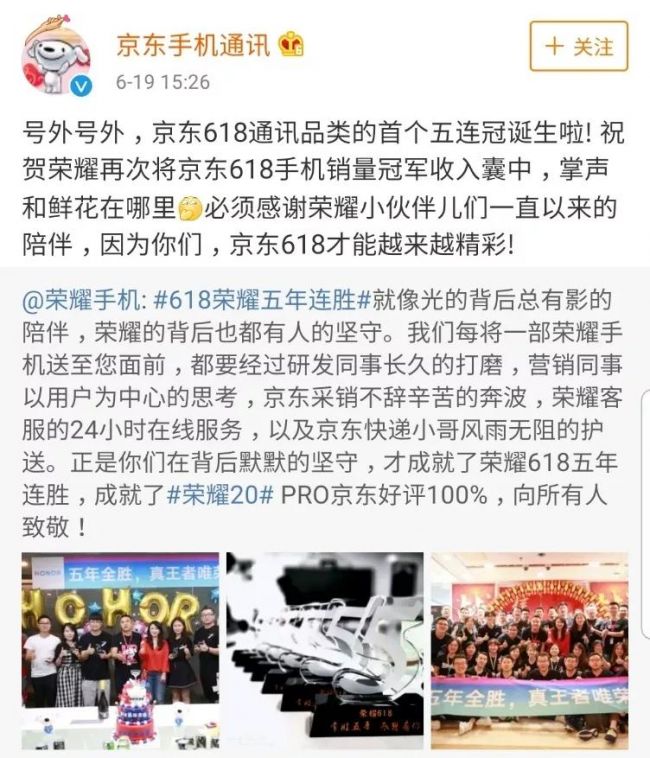View the large crowd celebration photo
The height and width of the screenshot is (758, 650).
[x=530, y=651]
